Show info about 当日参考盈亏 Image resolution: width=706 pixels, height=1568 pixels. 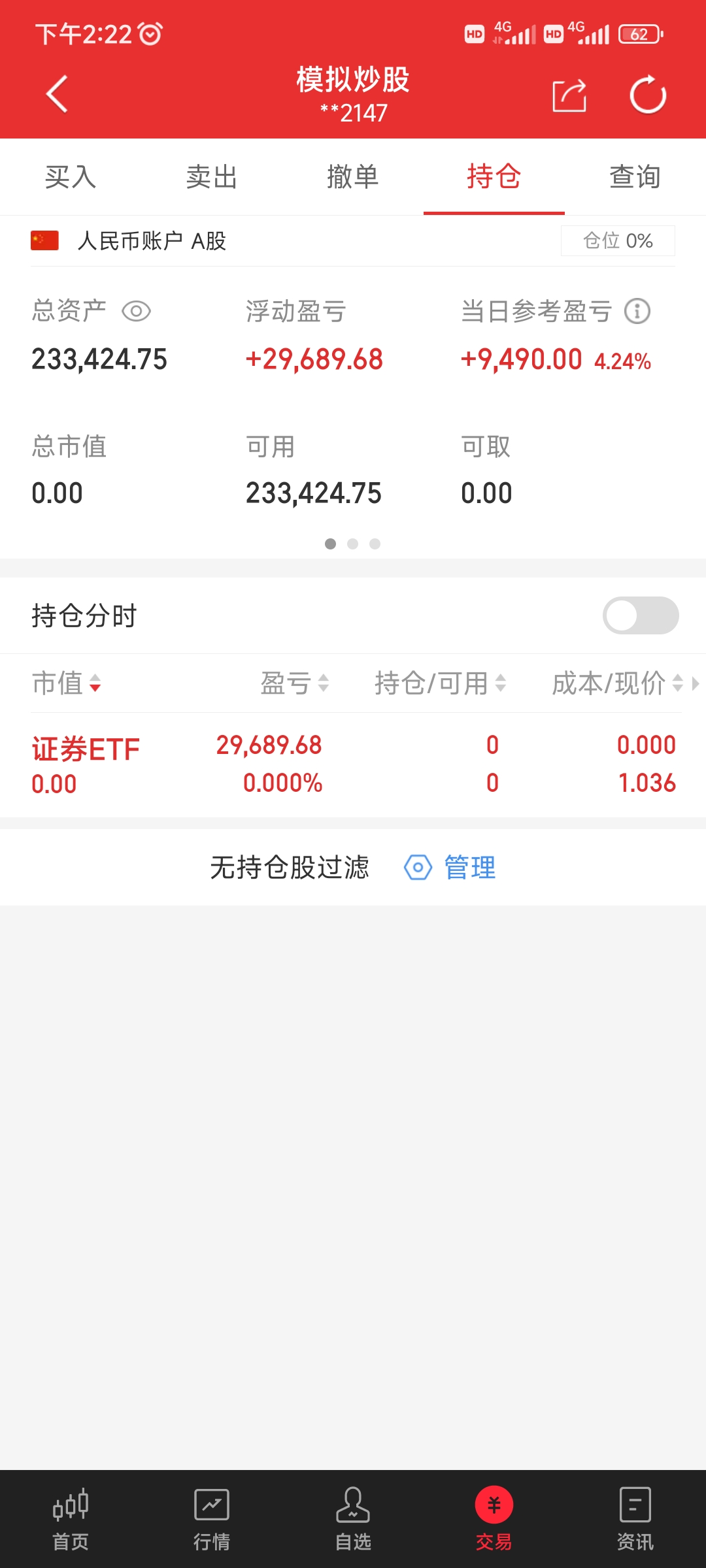(637, 311)
